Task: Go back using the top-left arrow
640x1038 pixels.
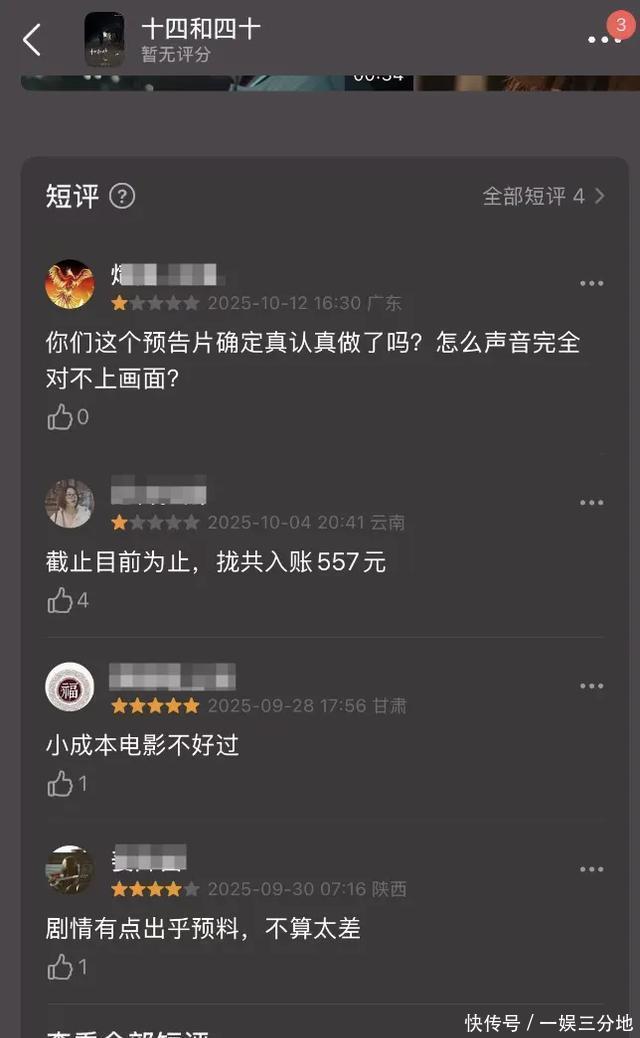Action: pos(32,40)
